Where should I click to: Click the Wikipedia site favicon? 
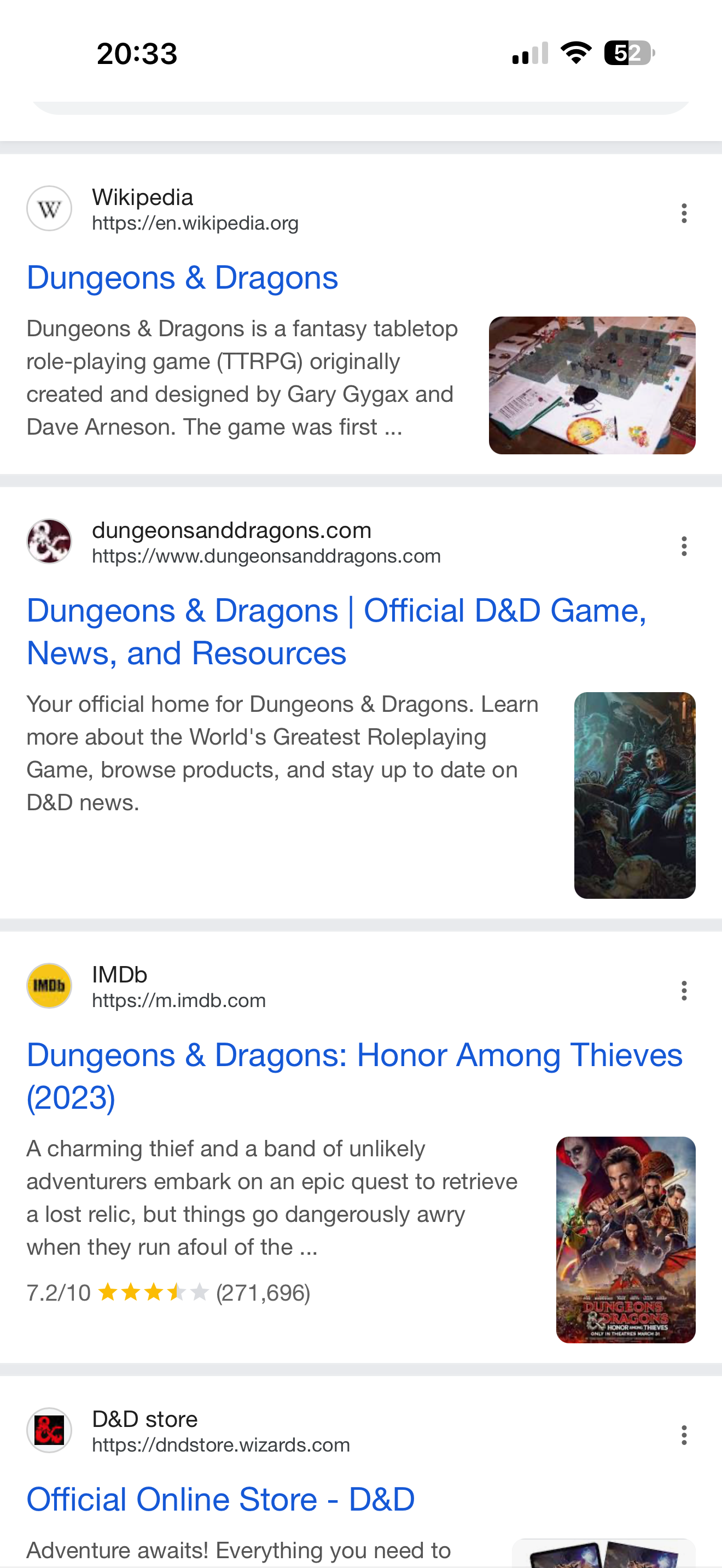point(49,208)
